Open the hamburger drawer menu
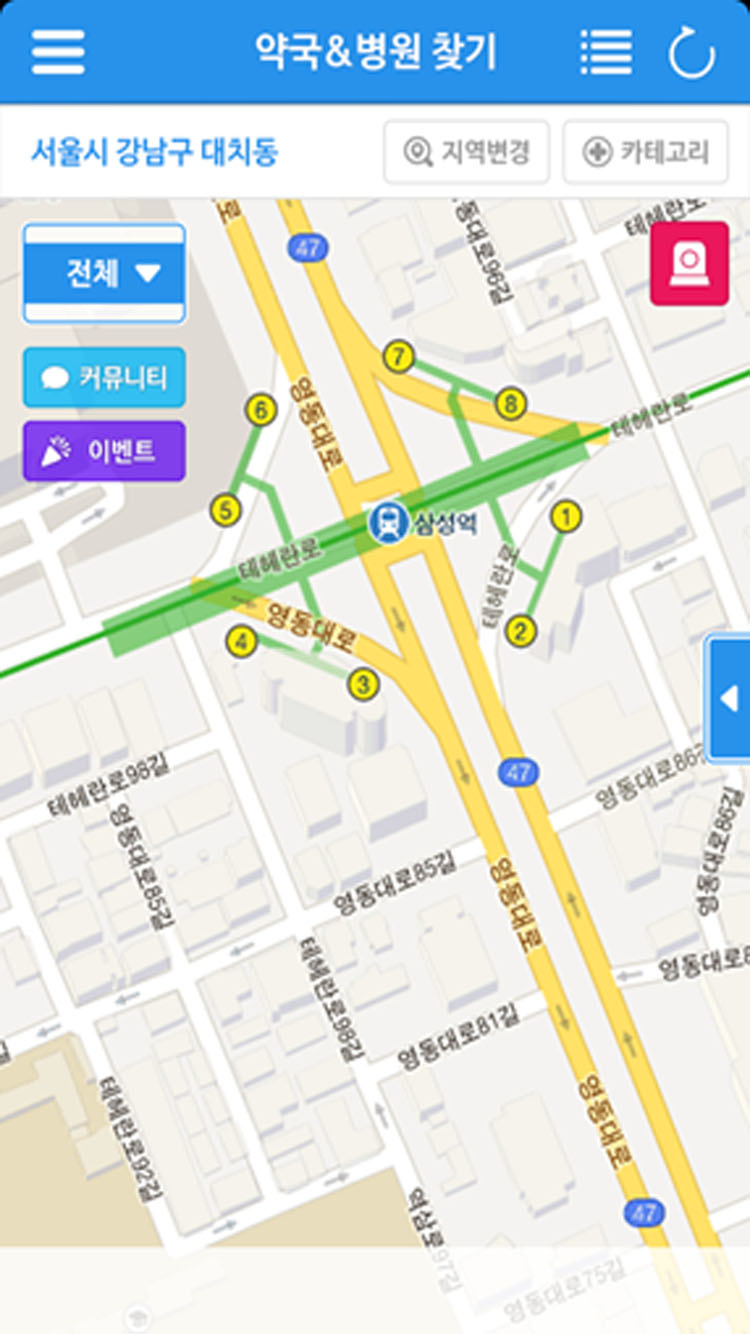The image size is (750, 1334). pyautogui.click(x=58, y=52)
